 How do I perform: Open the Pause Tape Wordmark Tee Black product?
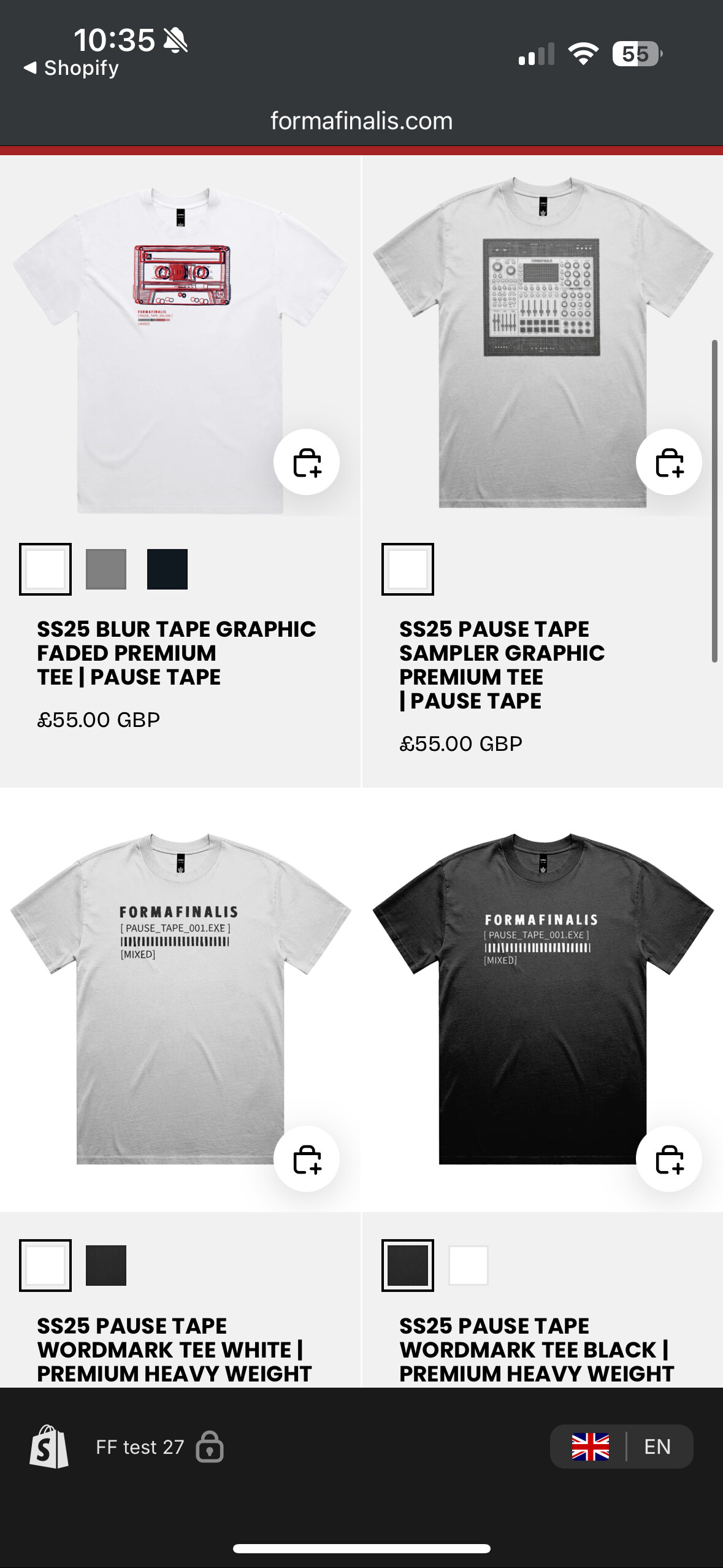pyautogui.click(x=537, y=1350)
